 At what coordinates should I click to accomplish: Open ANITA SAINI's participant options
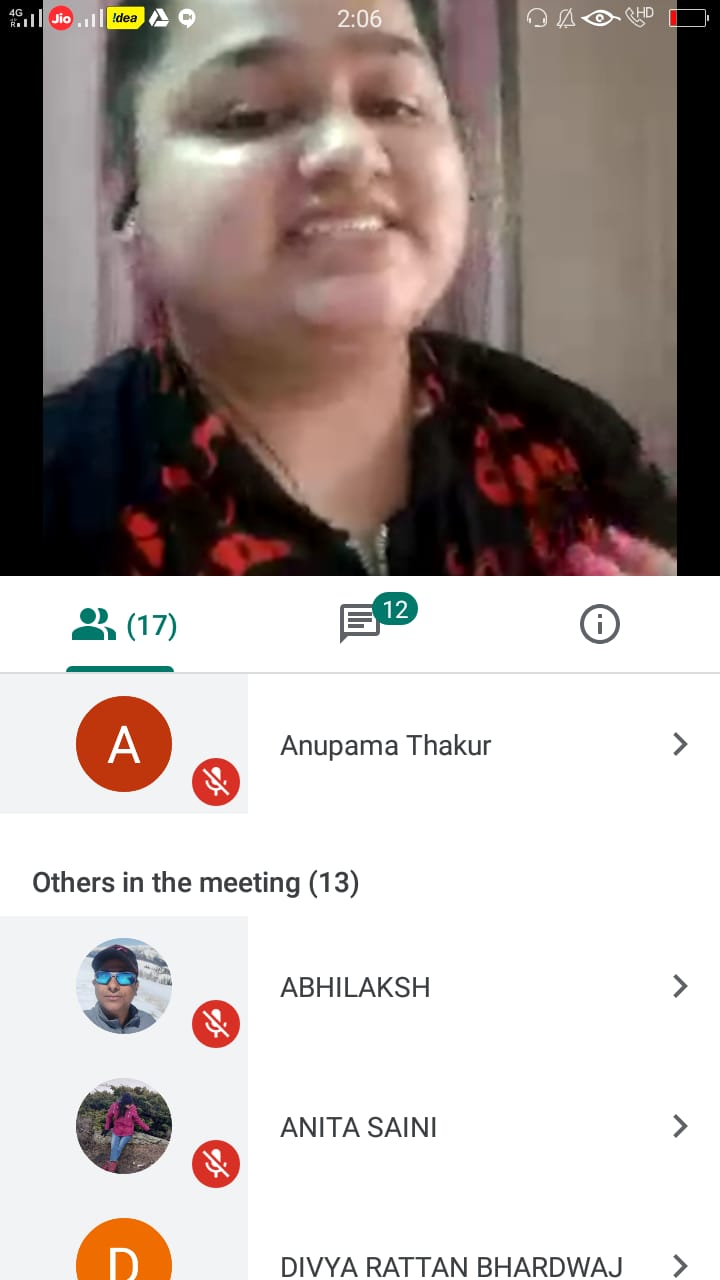(680, 1127)
